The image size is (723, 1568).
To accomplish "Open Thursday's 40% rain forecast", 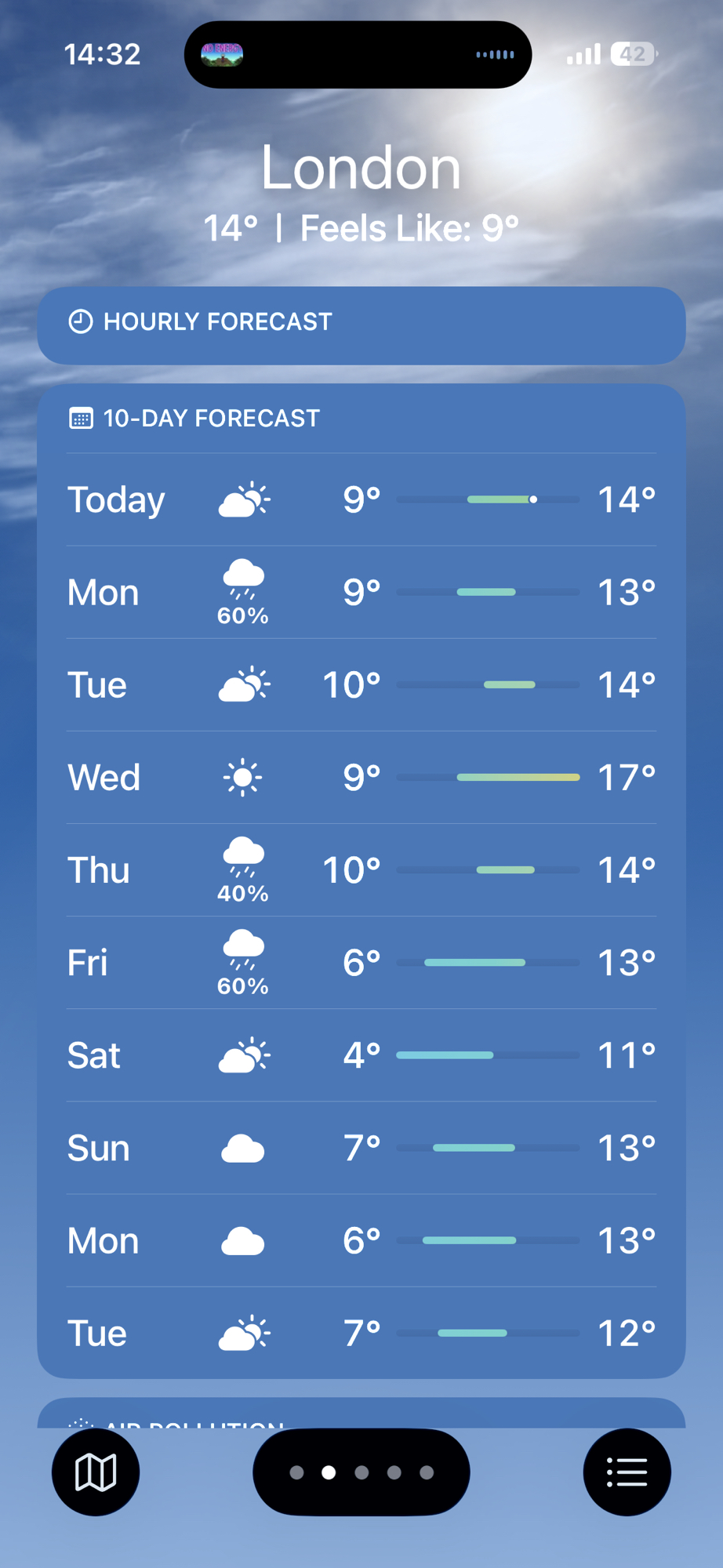I will click(361, 870).
